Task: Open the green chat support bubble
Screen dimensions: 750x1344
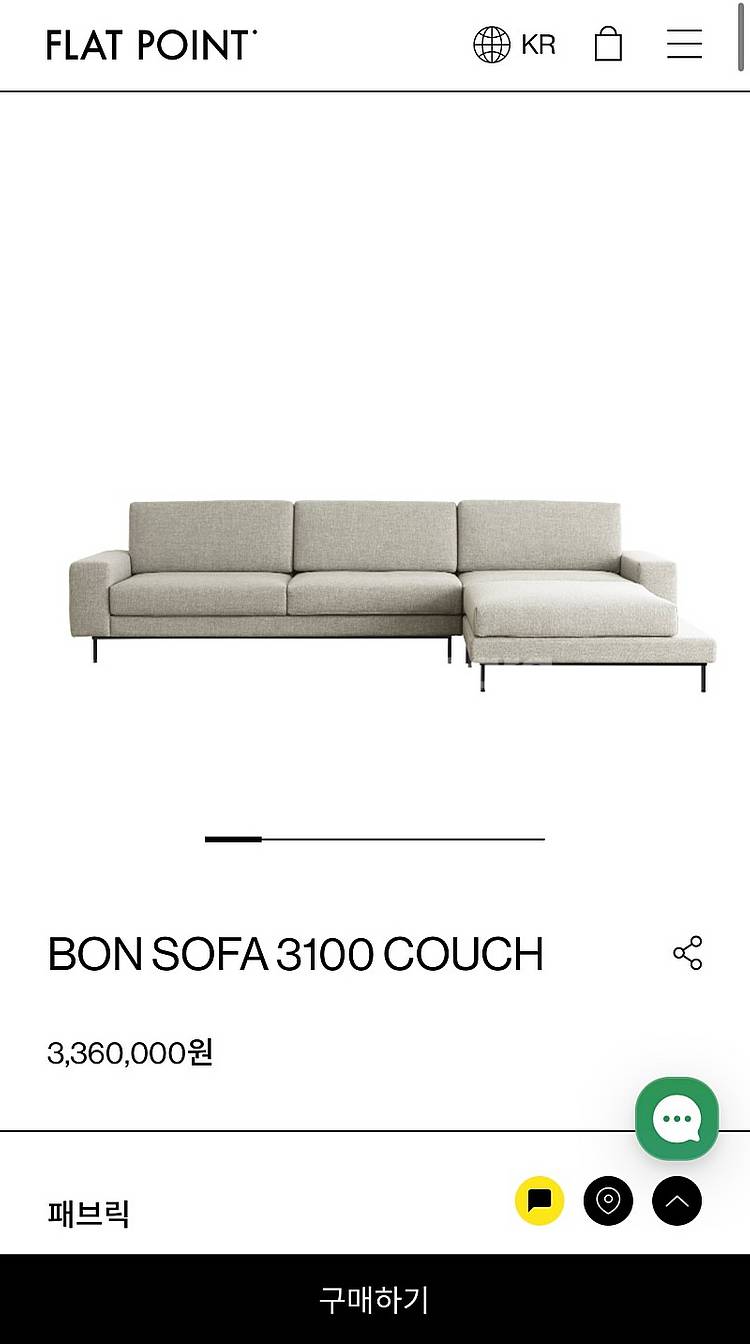Action: [677, 1118]
